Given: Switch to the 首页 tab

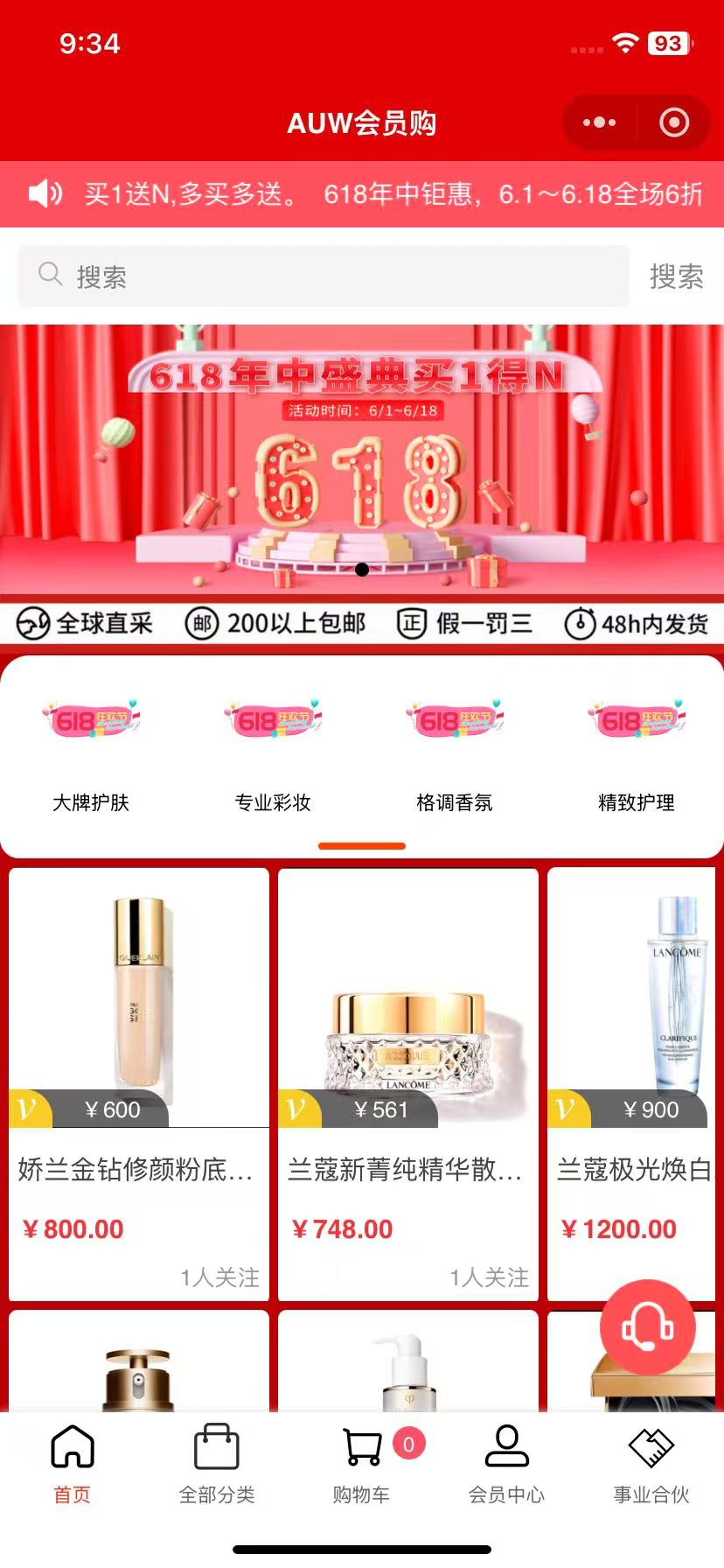Looking at the screenshot, I should [x=73, y=1464].
